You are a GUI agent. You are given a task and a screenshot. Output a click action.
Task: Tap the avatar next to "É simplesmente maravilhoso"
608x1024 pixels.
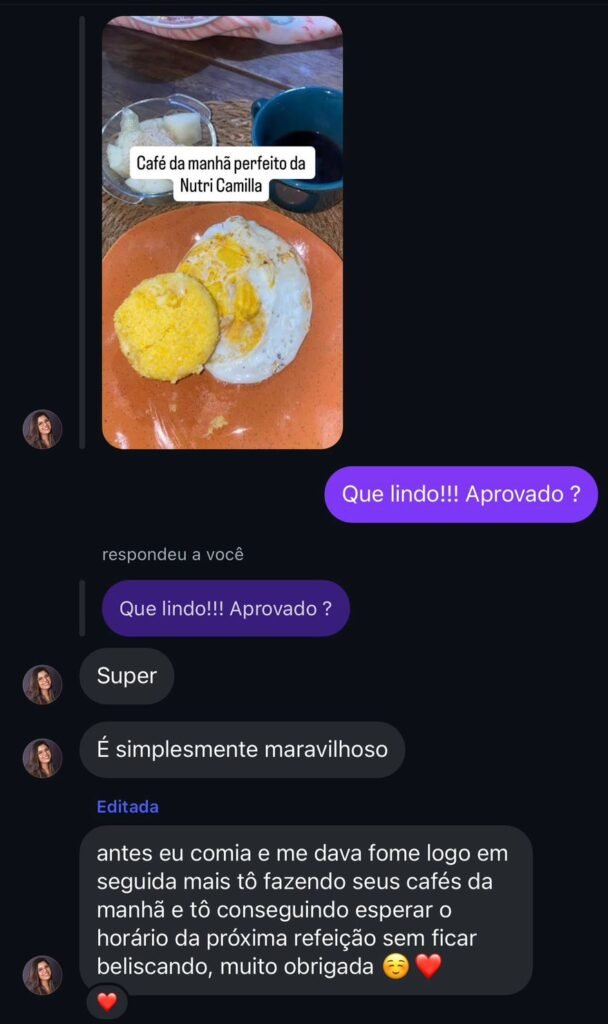point(43,758)
